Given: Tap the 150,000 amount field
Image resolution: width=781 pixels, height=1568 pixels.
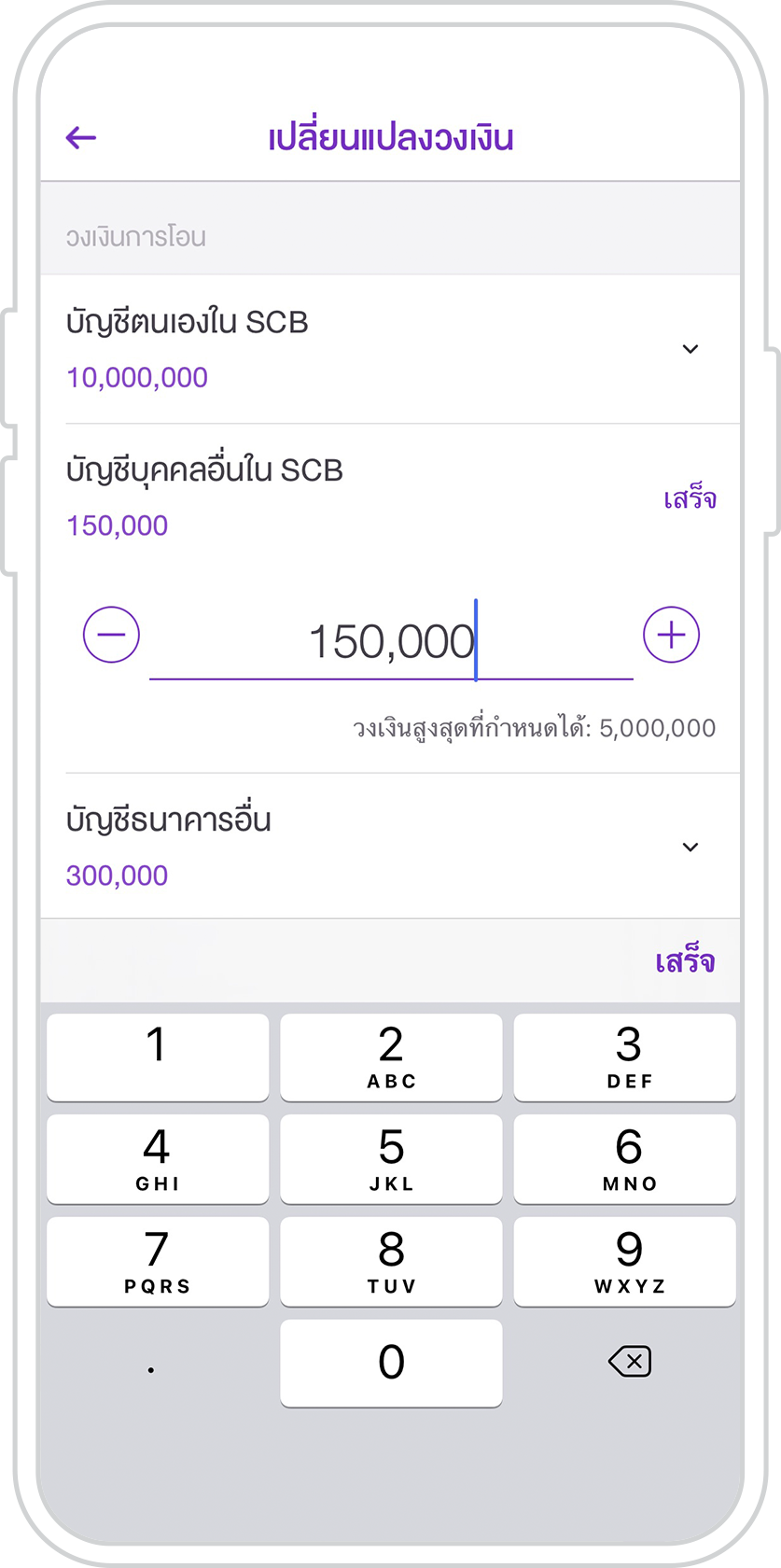Looking at the screenshot, I should (391, 642).
